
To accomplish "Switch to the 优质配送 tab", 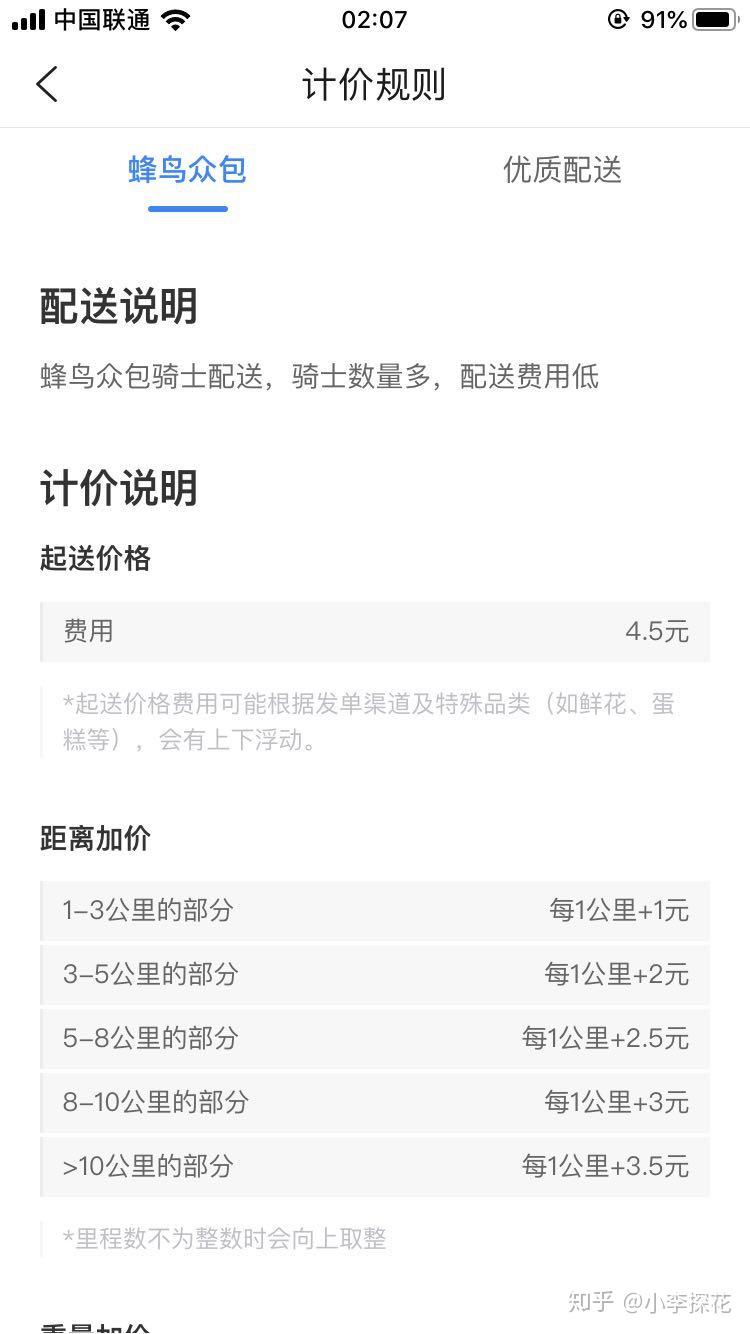I will point(562,171).
